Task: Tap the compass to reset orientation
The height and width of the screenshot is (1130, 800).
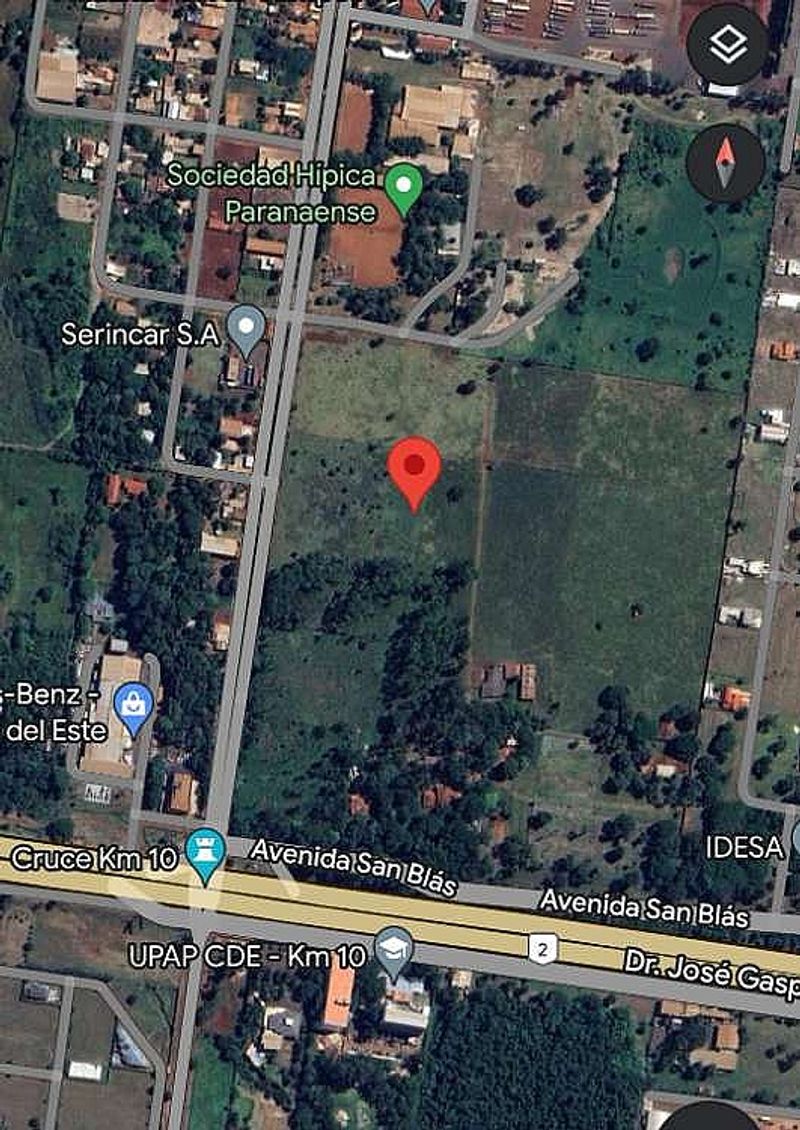Action: click(x=725, y=163)
